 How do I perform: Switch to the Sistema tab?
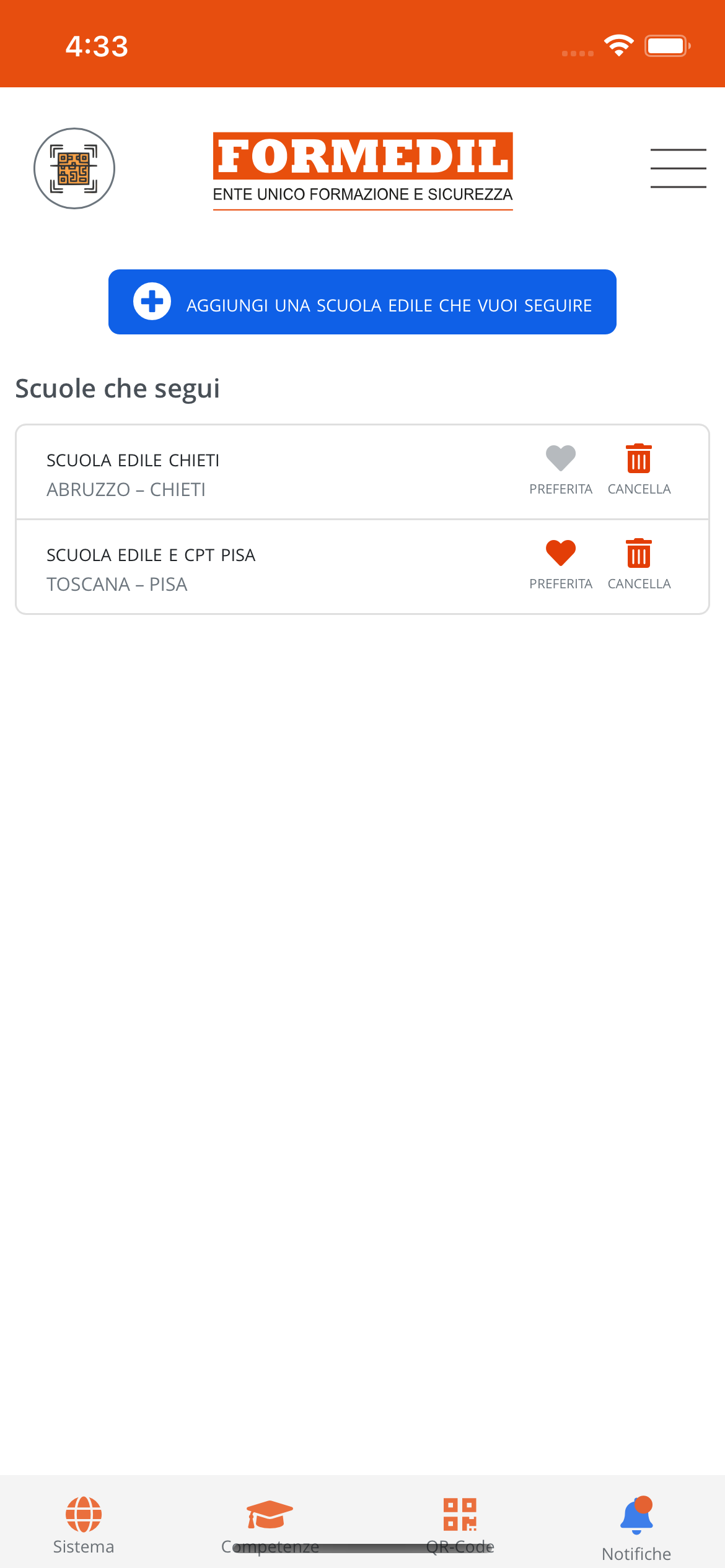coord(84,1525)
